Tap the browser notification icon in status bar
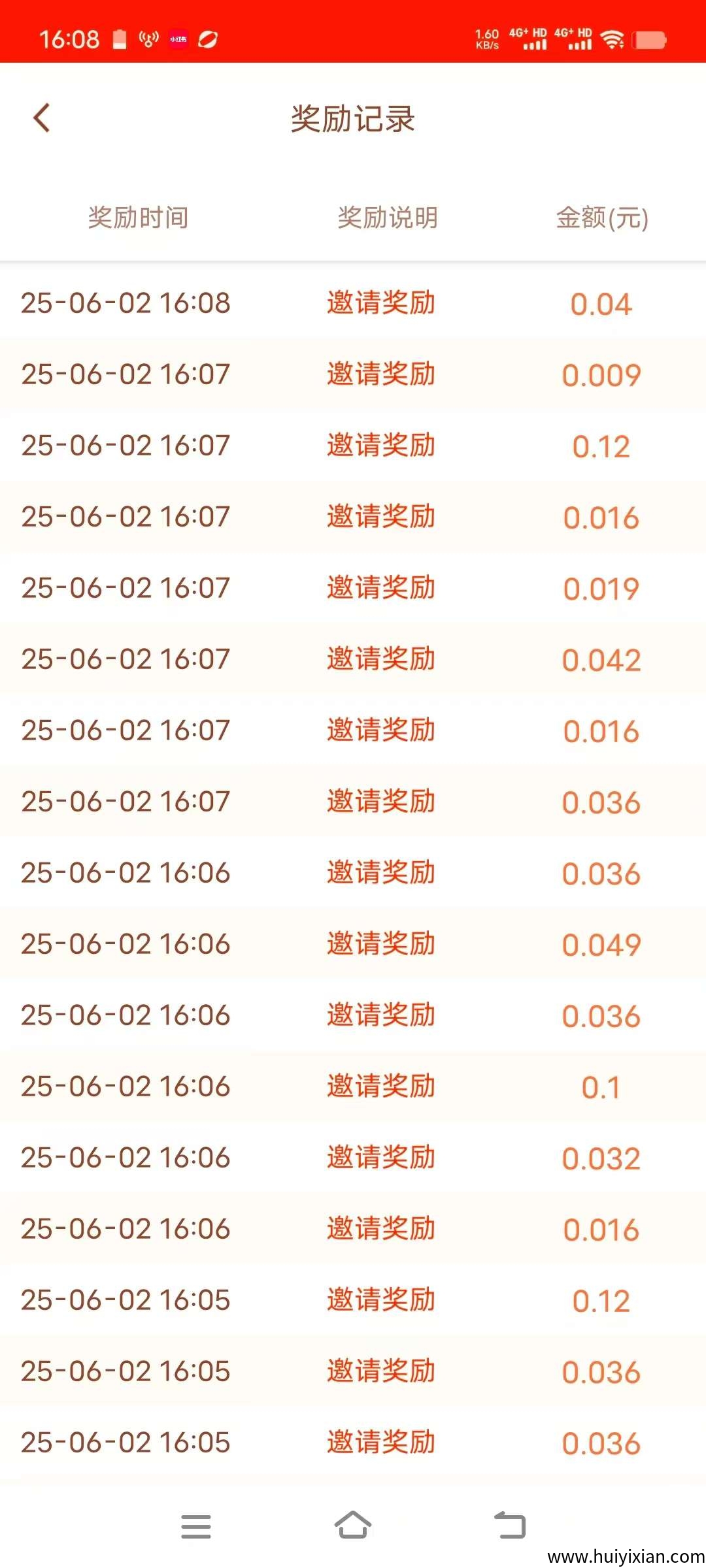The width and height of the screenshot is (706, 1568). (x=208, y=41)
